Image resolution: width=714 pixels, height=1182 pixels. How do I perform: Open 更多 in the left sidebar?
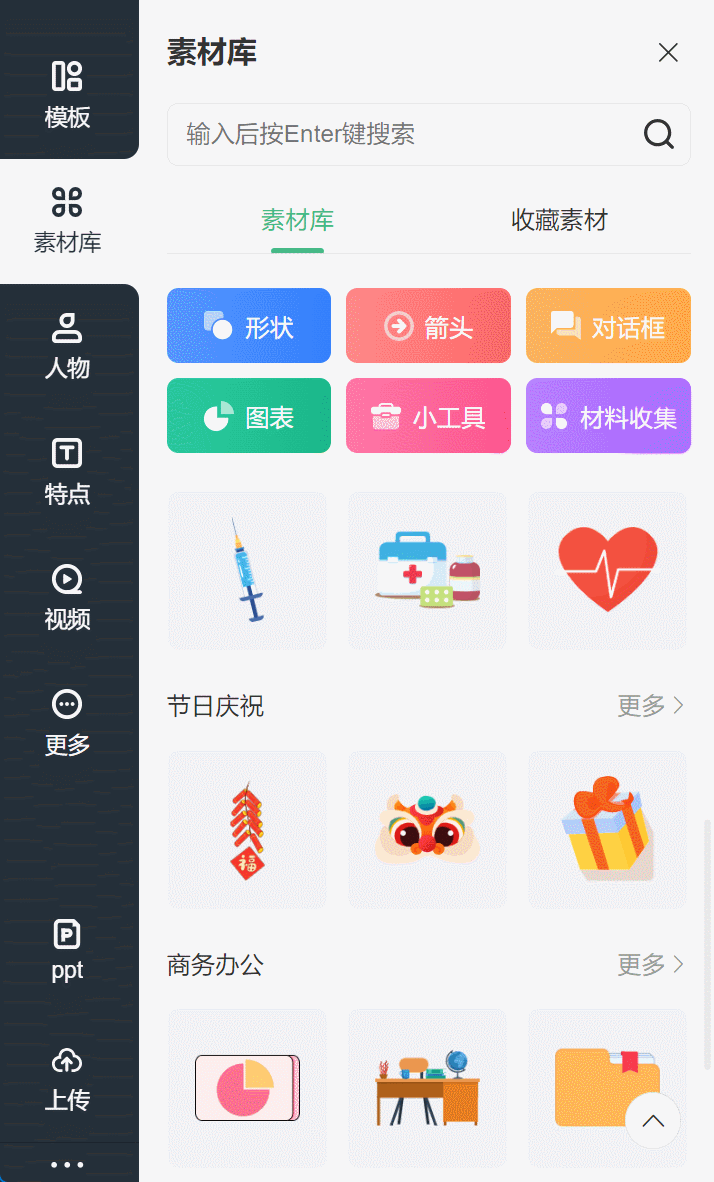click(x=68, y=723)
